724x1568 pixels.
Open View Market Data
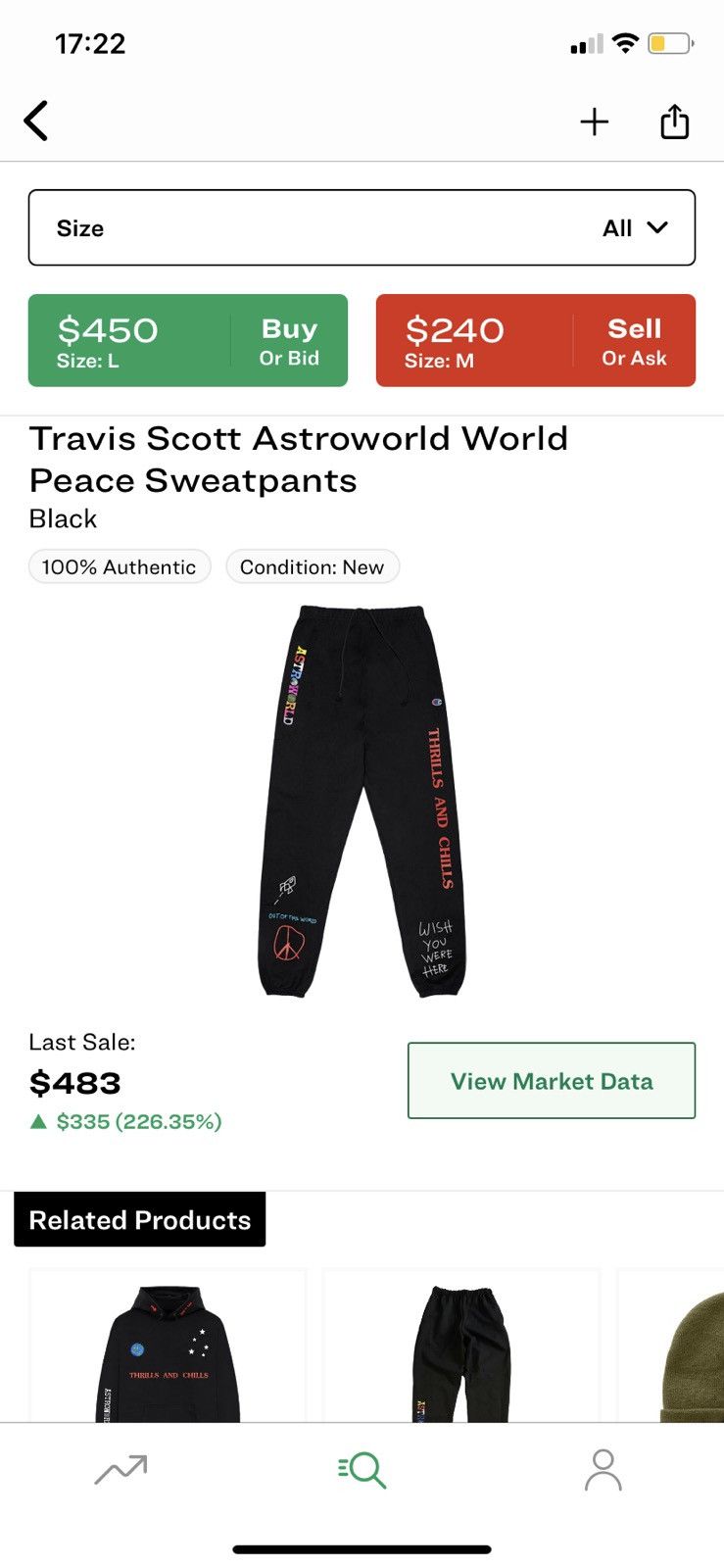point(551,1081)
